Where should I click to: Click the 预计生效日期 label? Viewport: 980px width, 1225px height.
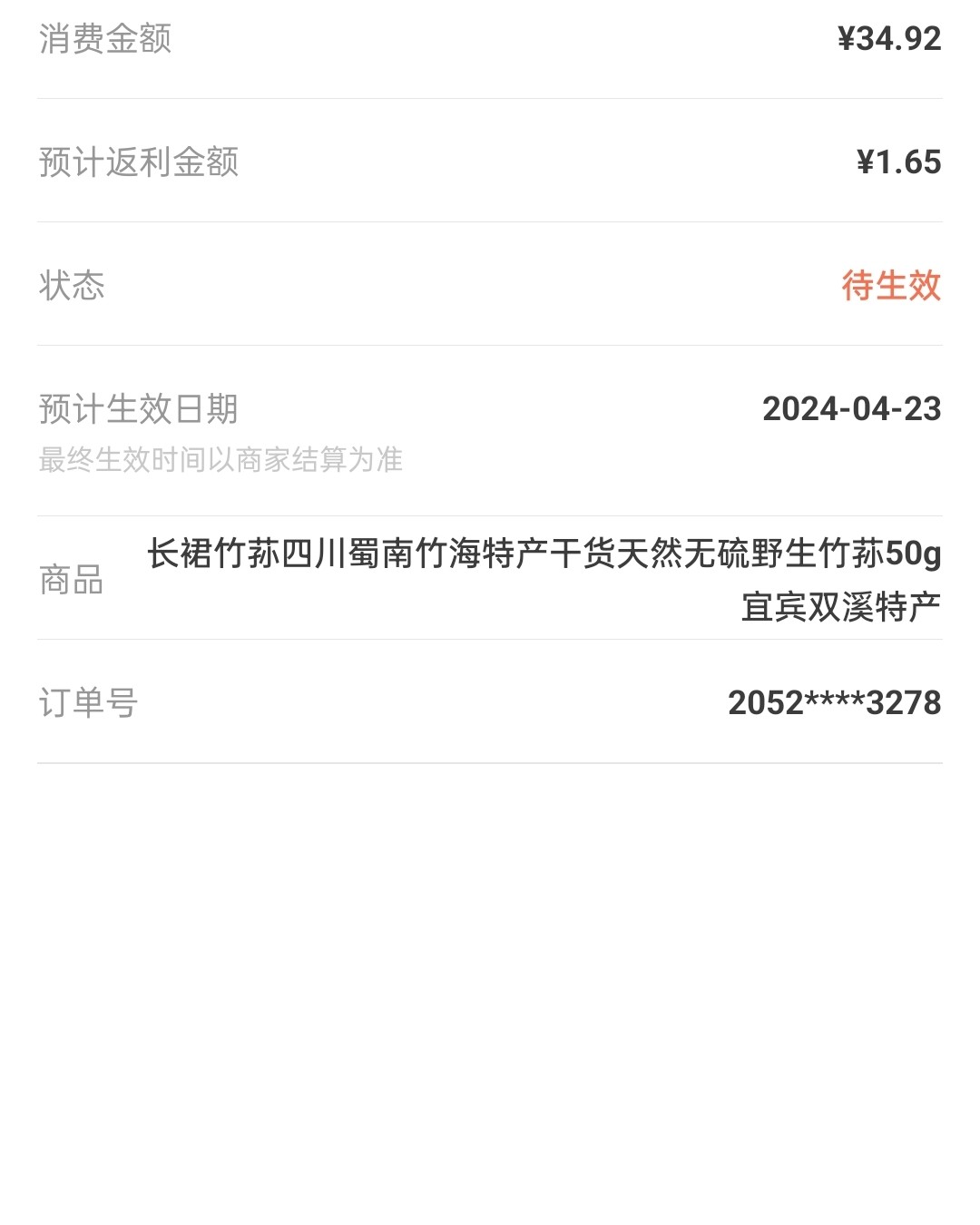click(x=136, y=410)
